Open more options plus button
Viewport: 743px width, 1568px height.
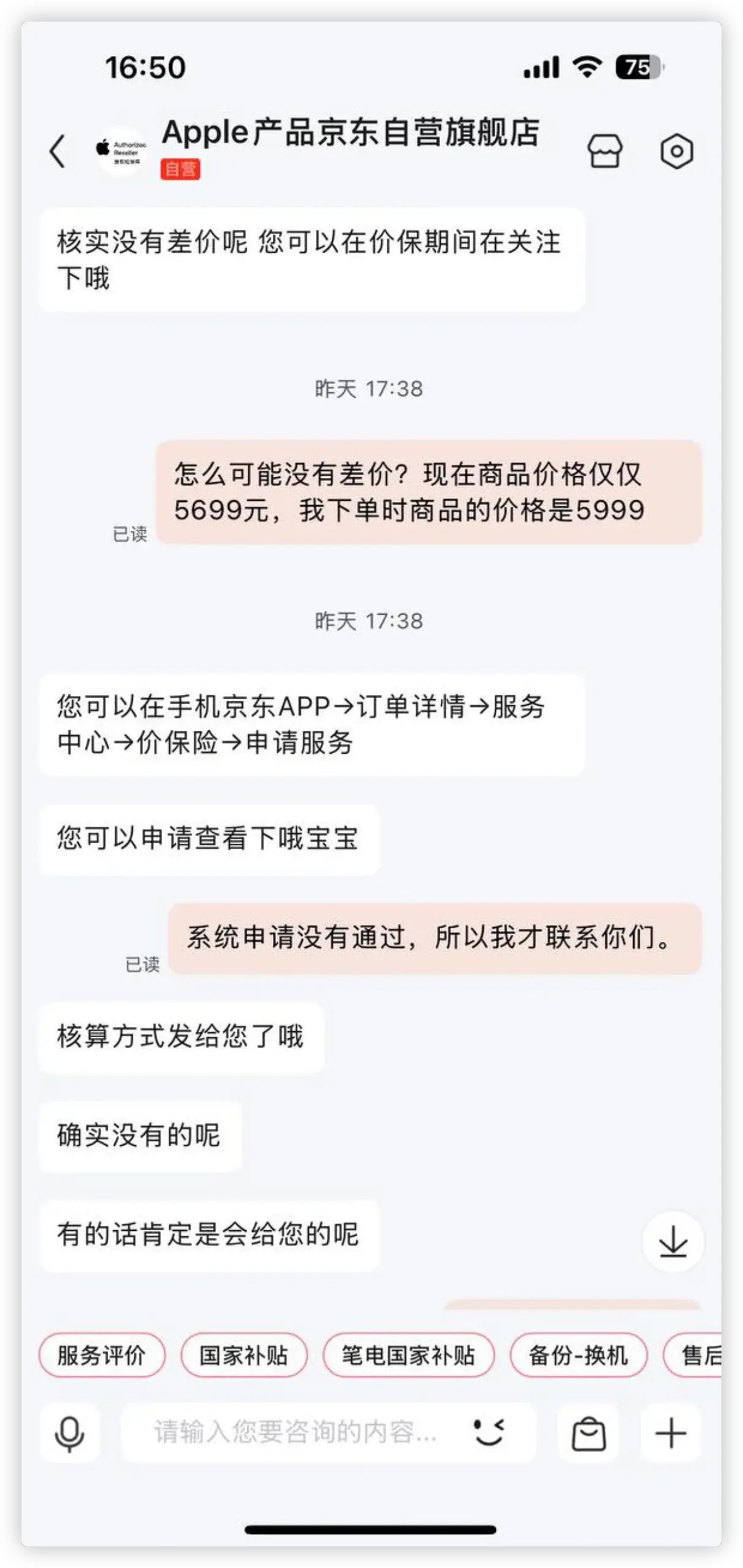point(671,1433)
